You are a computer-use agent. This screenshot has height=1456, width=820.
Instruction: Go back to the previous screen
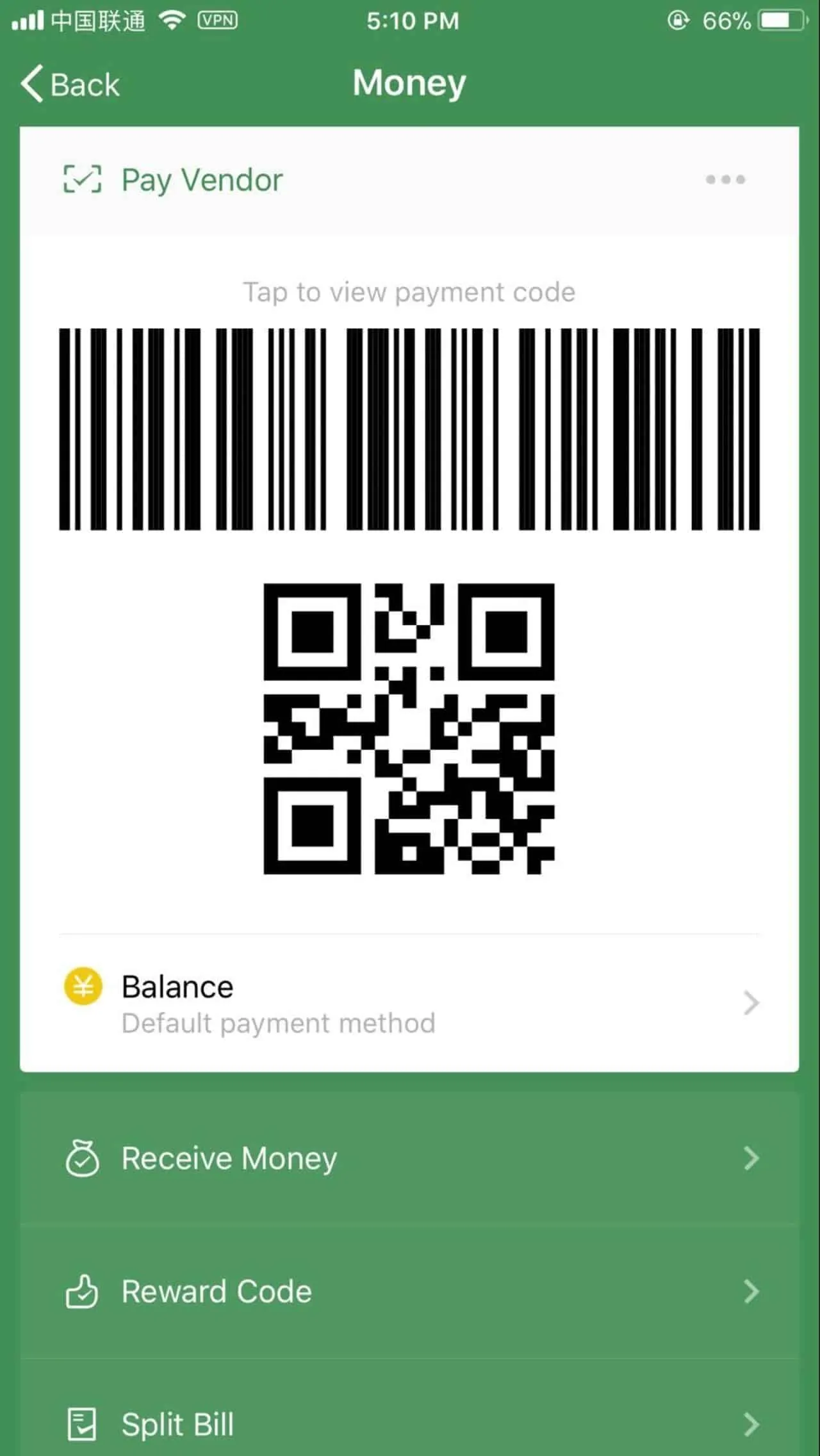(x=70, y=85)
